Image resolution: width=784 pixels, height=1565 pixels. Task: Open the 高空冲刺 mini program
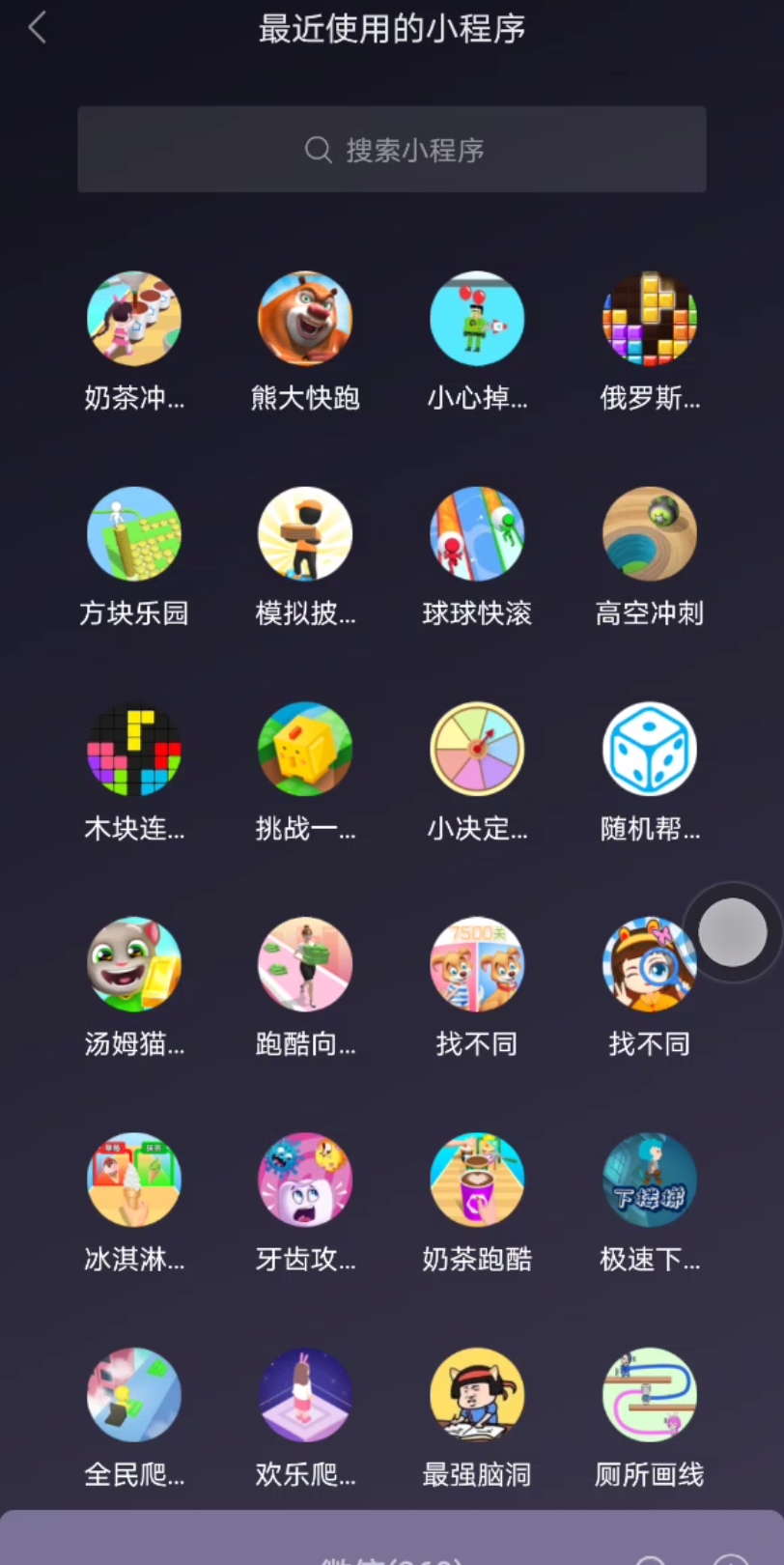[x=649, y=534]
